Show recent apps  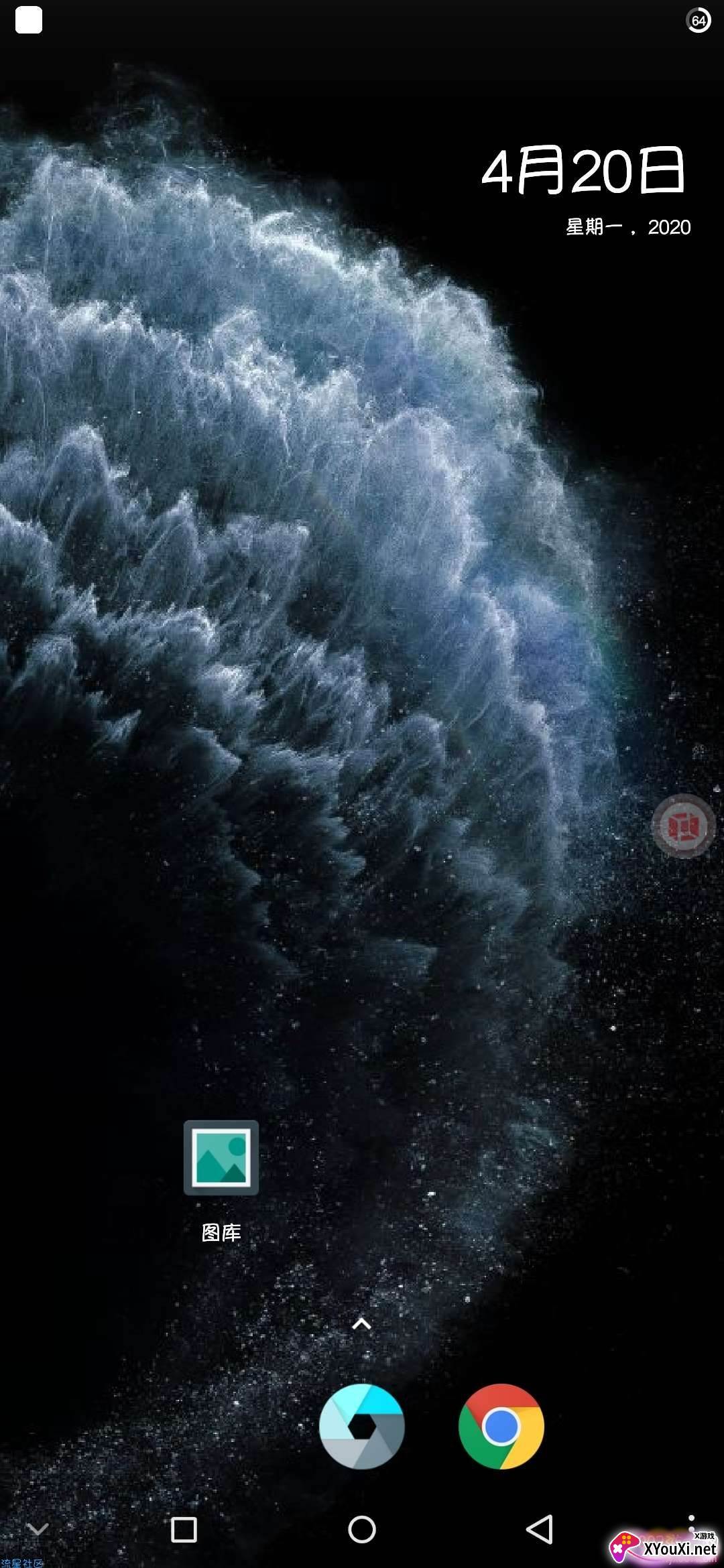click(184, 1530)
